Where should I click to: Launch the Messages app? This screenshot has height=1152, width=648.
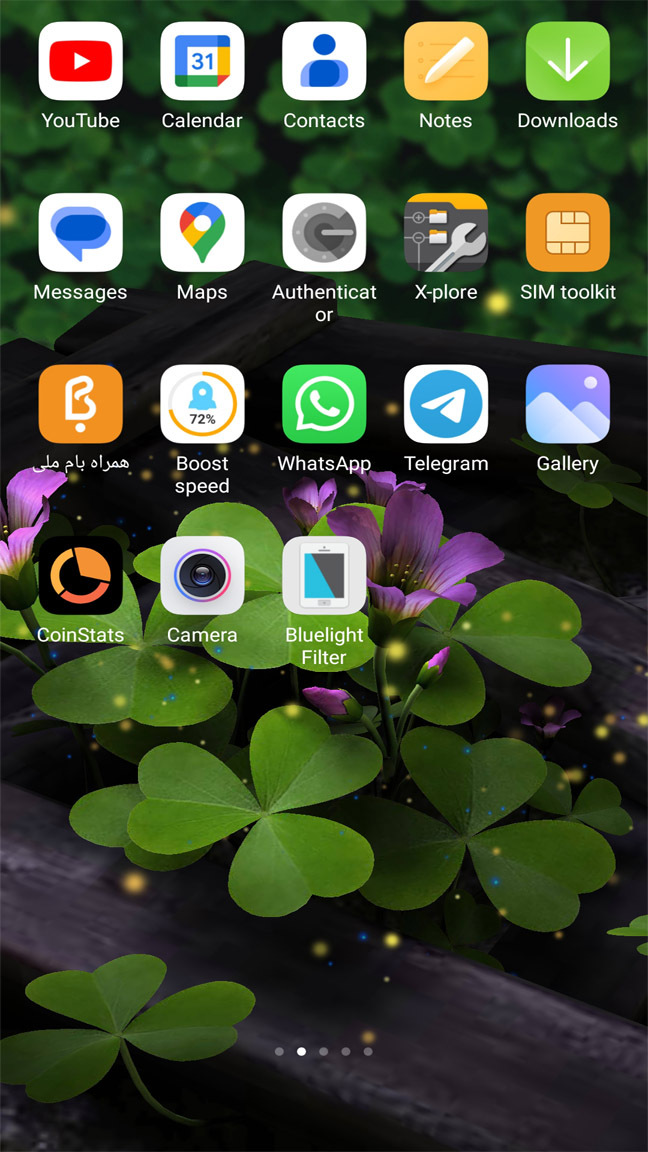pyautogui.click(x=80, y=233)
